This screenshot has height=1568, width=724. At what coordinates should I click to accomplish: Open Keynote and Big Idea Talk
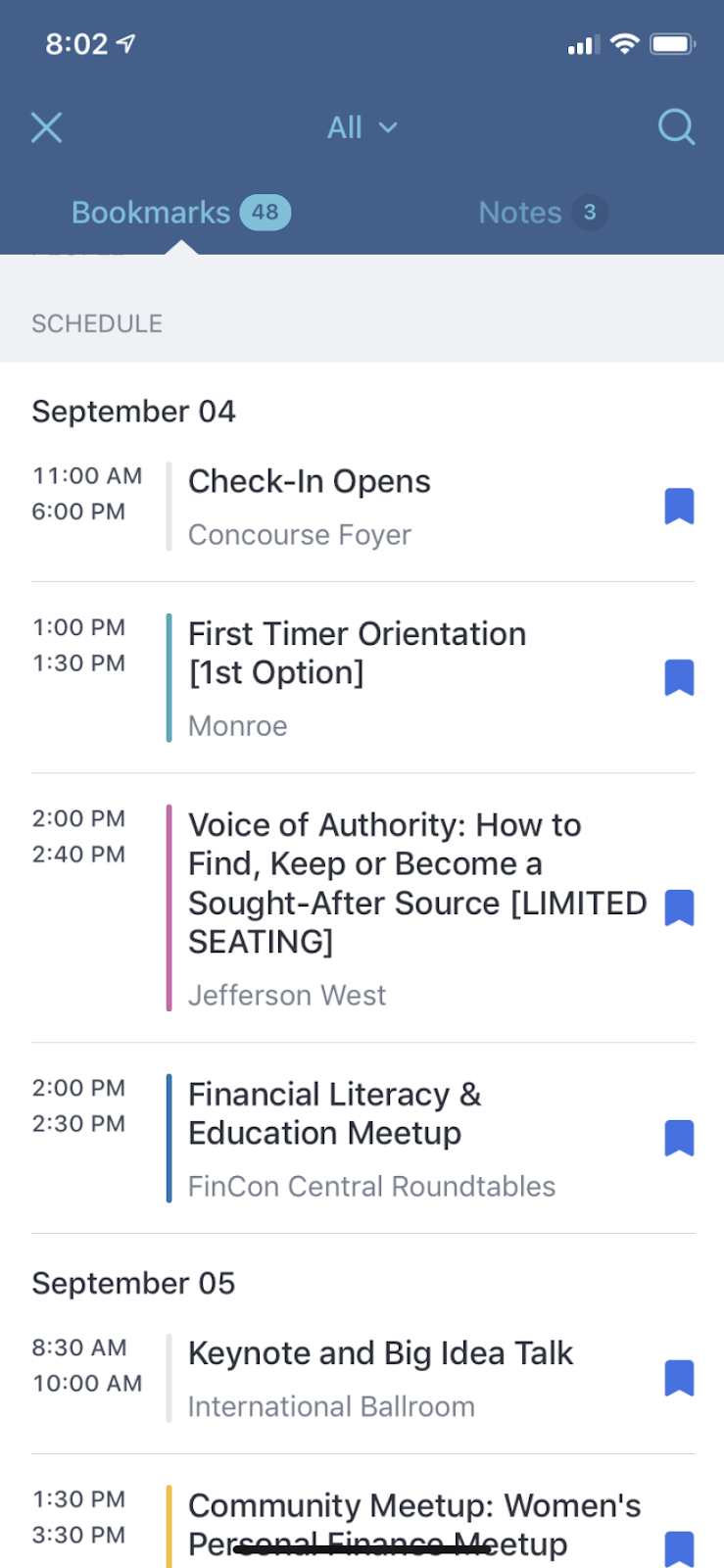[392, 1377]
